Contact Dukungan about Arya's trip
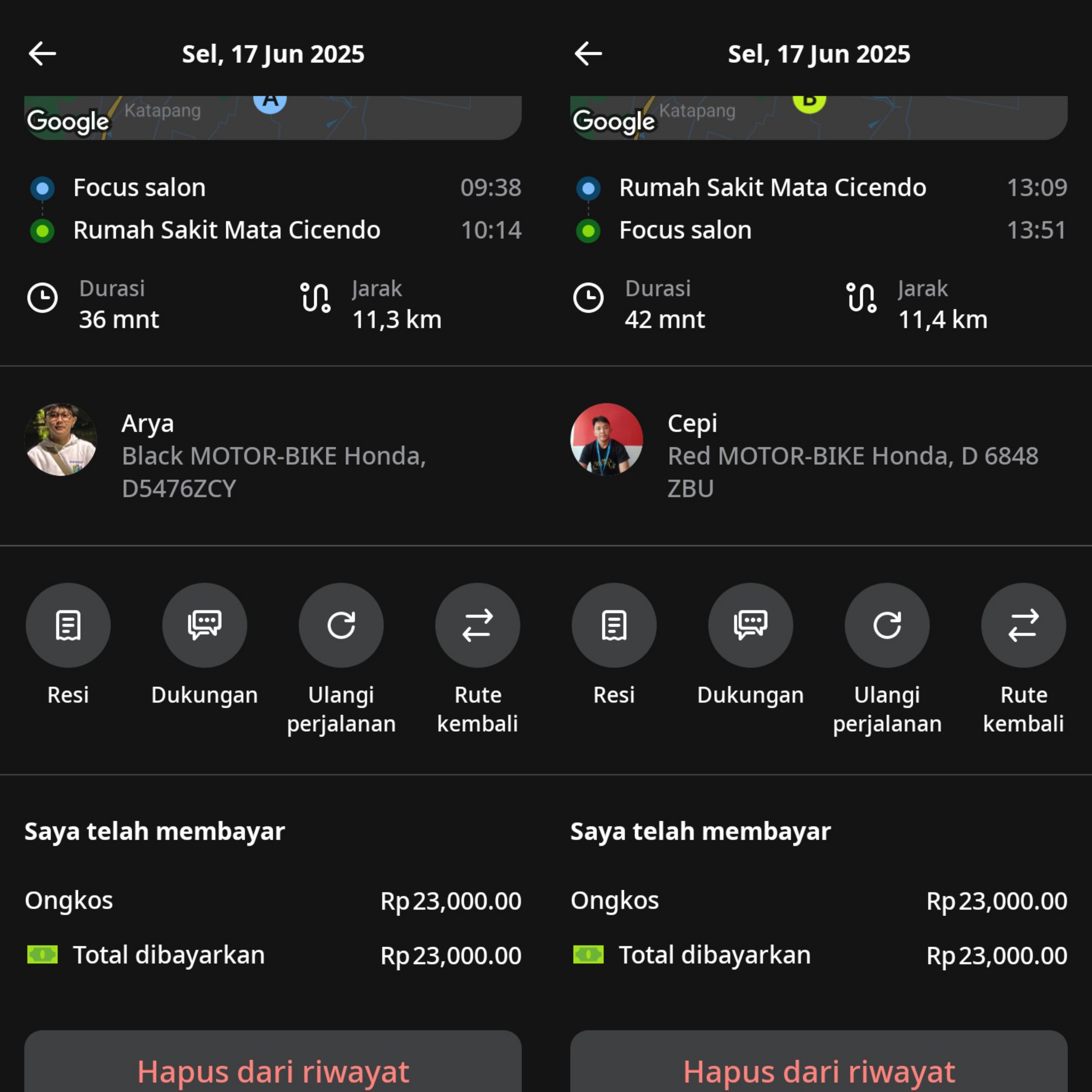Viewport: 1092px width, 1092px height. pyautogui.click(x=205, y=625)
